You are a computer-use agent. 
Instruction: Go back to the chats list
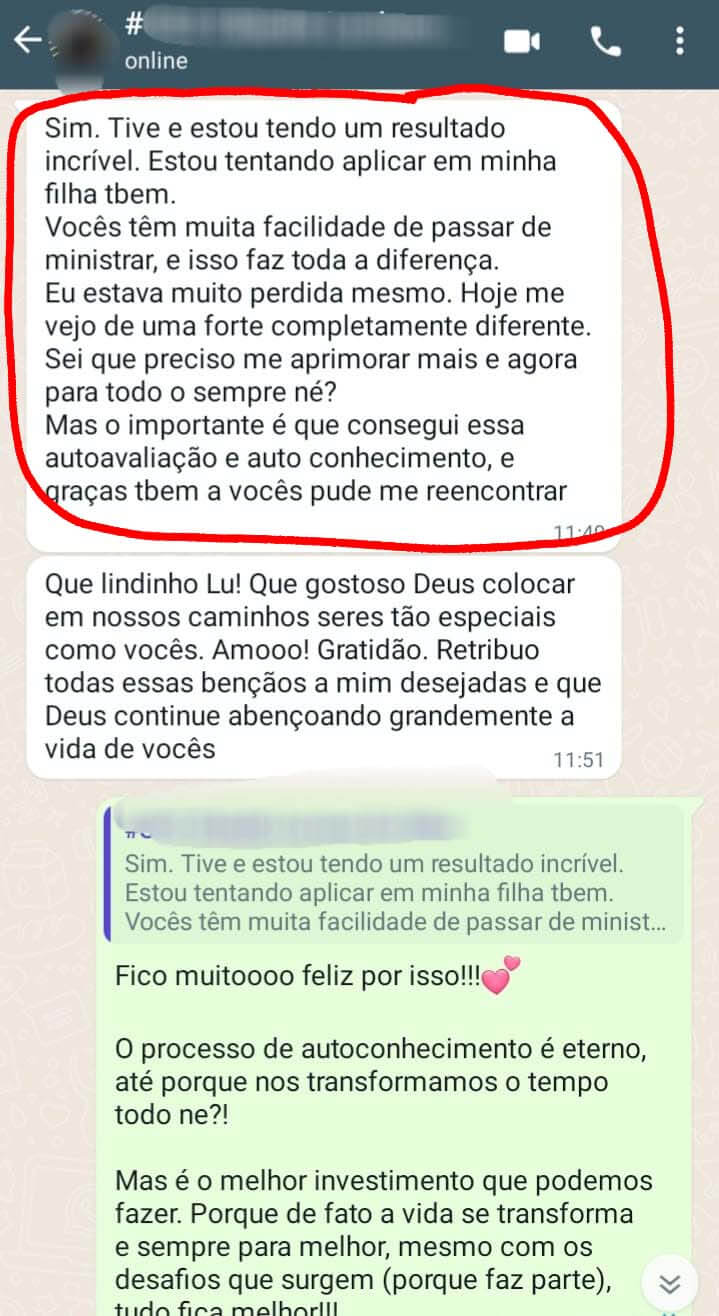[x=27, y=40]
